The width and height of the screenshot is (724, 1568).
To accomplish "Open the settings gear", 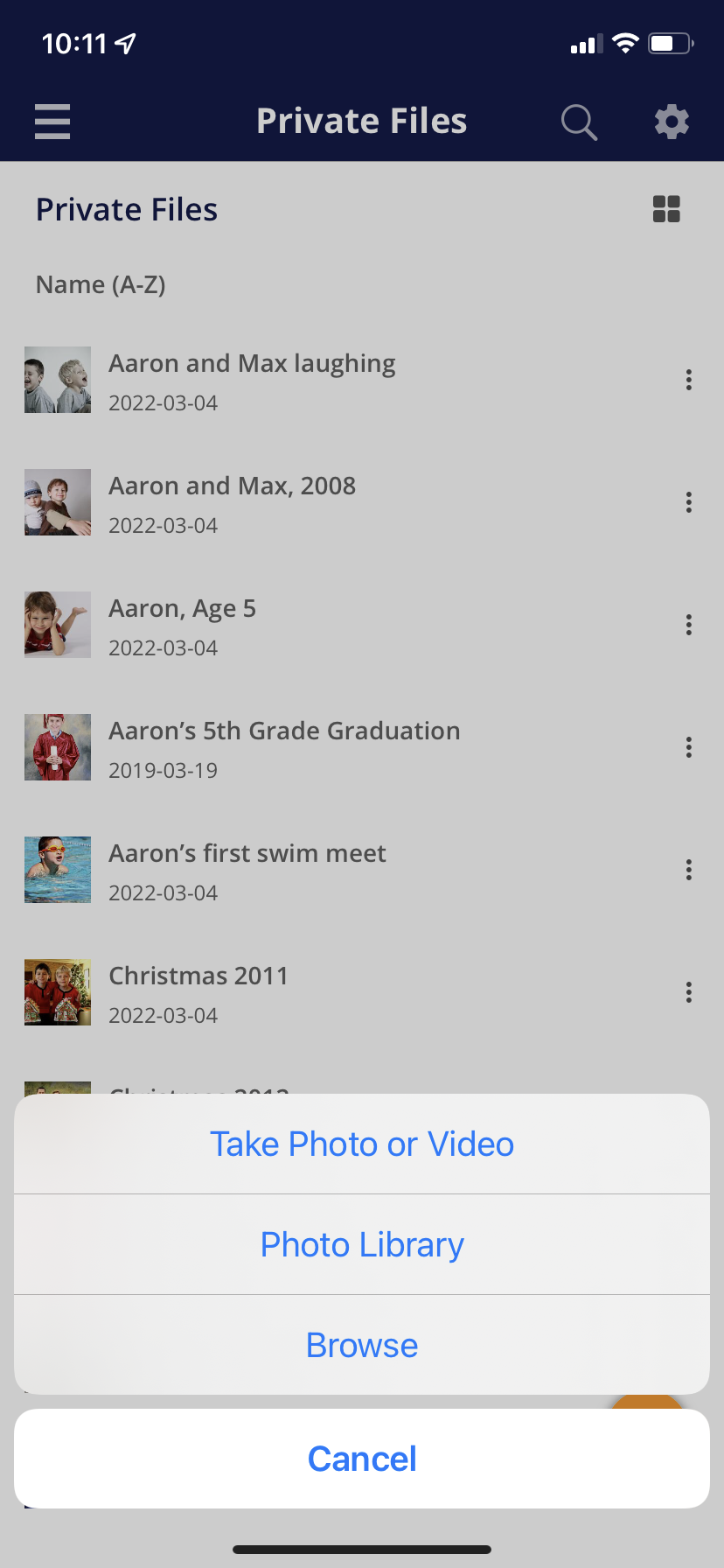I will [672, 122].
